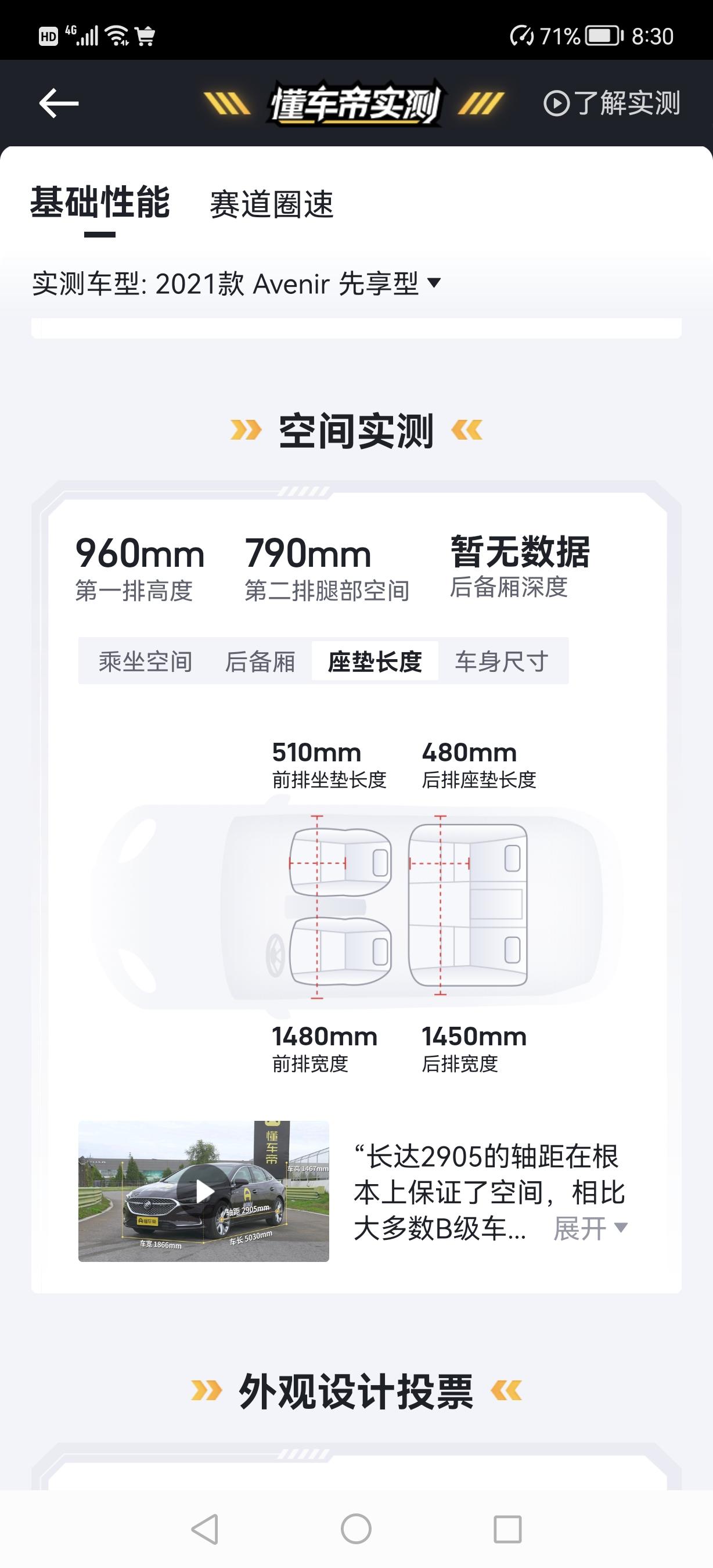Viewport: 713px width, 1568px height.
Task: Go back using the top-left arrow
Action: click(59, 103)
